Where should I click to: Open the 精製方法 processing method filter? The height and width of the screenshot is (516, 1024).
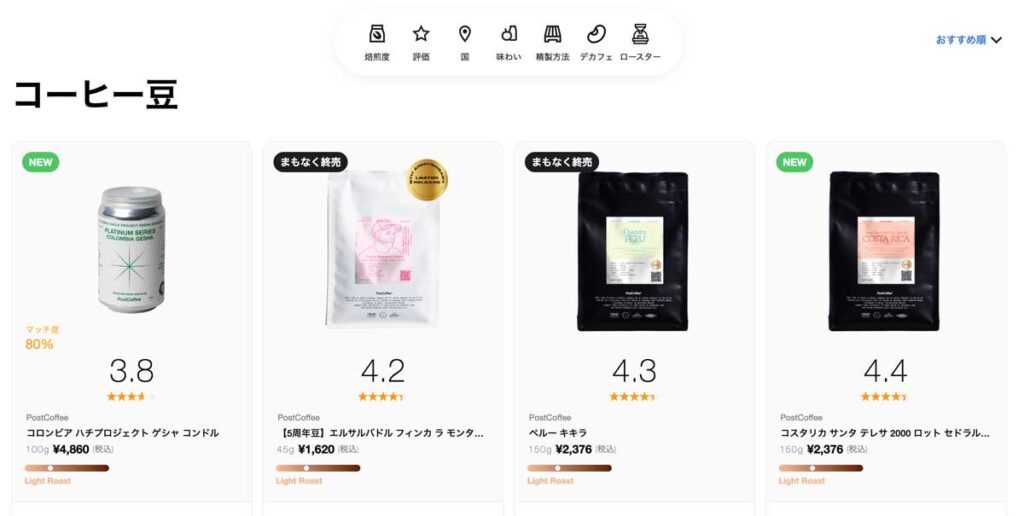click(552, 42)
